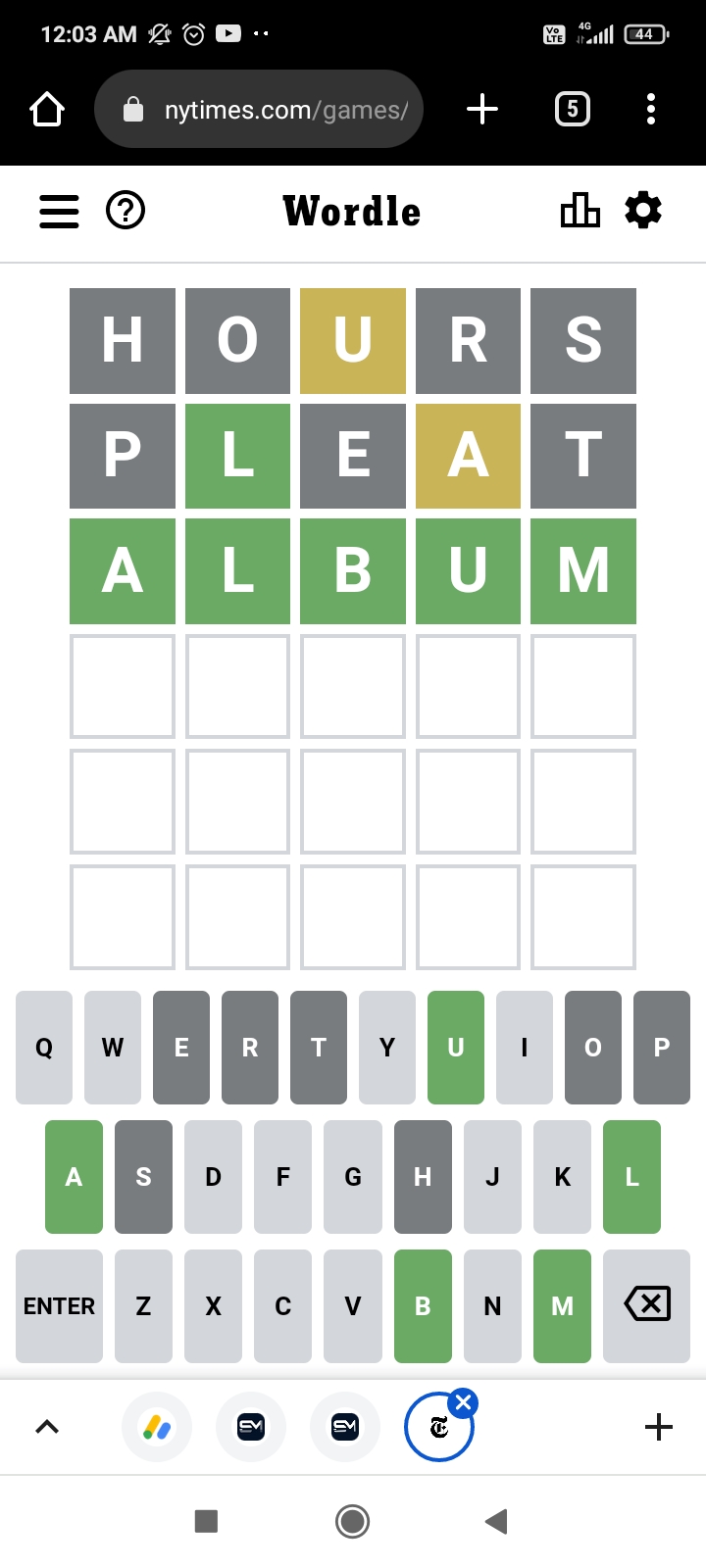Go to browser home page
Screen dimensions: 706x1568
[x=47, y=109]
